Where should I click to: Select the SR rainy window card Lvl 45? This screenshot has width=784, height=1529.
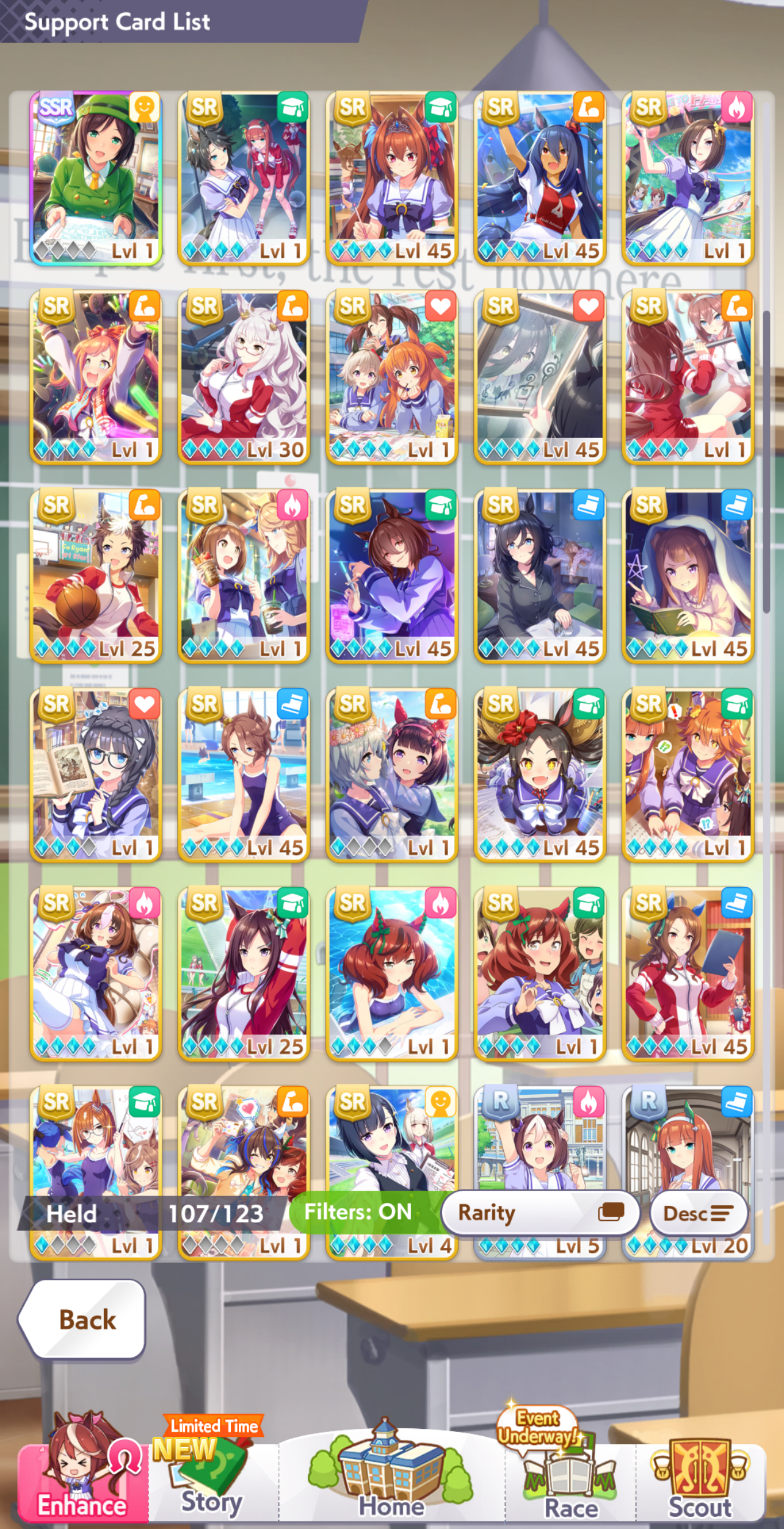pos(540,376)
